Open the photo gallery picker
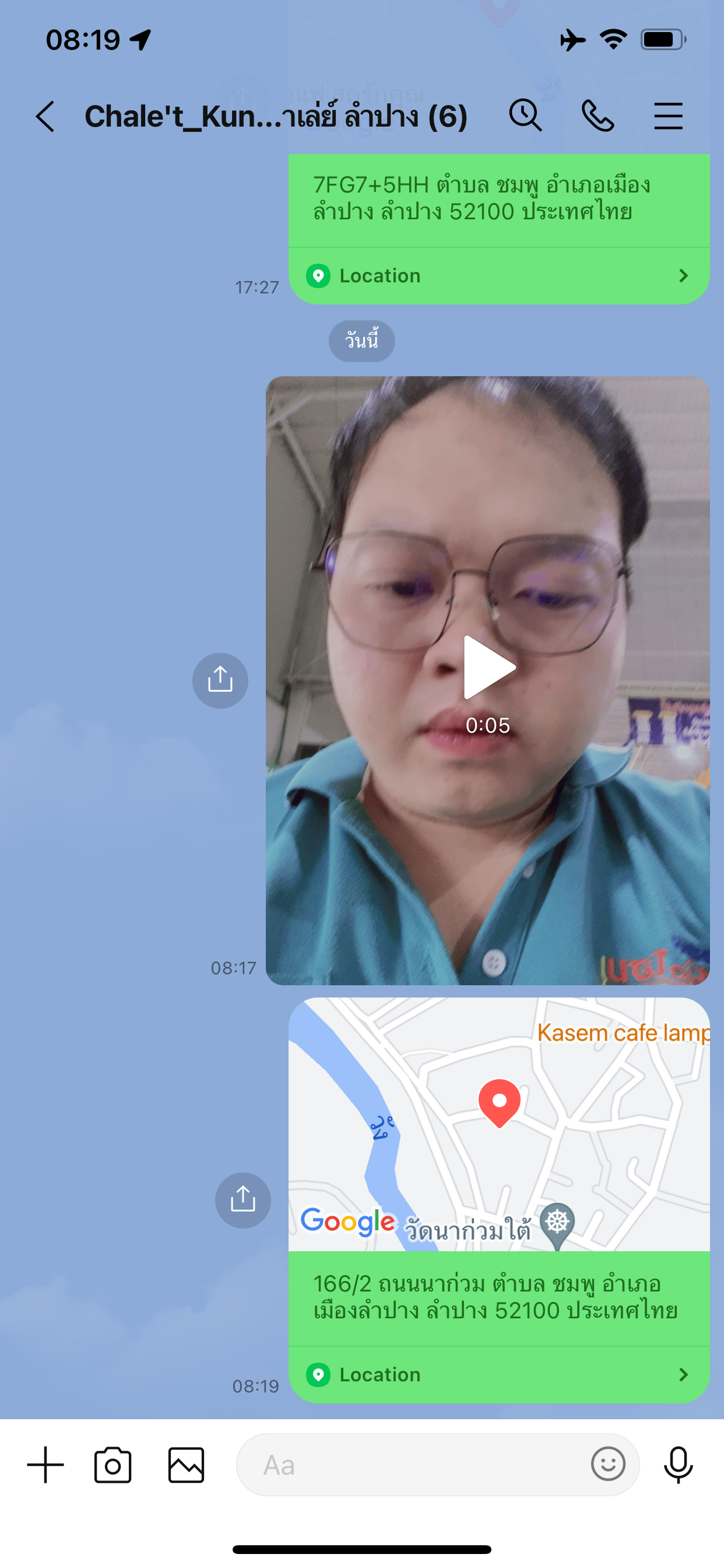724x1568 pixels. pos(186,1465)
